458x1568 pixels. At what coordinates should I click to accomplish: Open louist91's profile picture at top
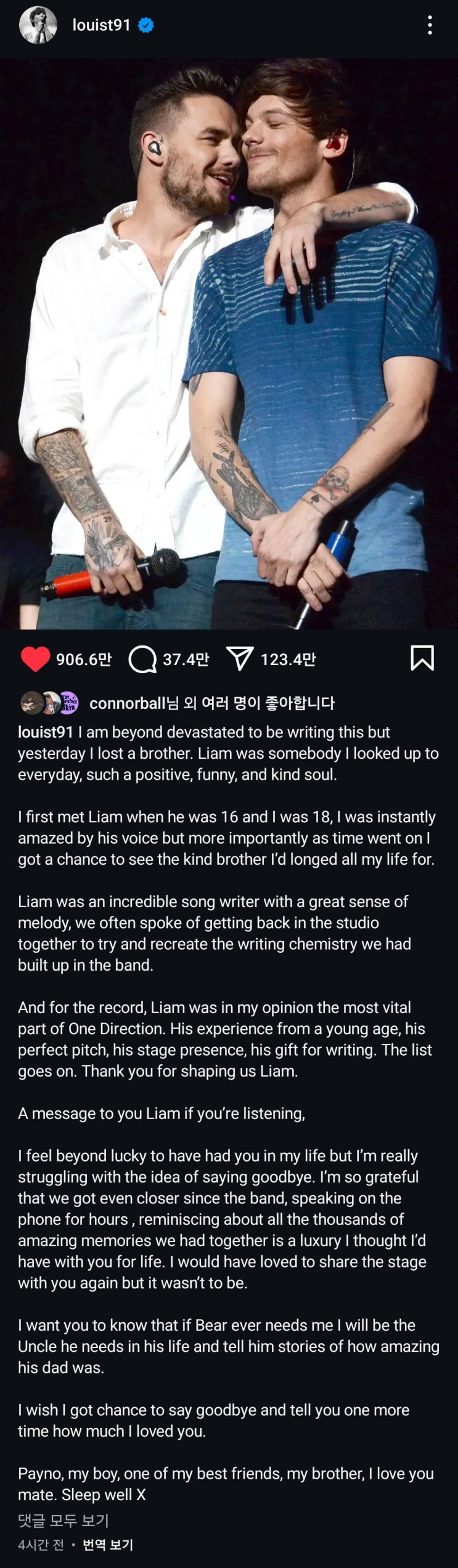coord(38,25)
